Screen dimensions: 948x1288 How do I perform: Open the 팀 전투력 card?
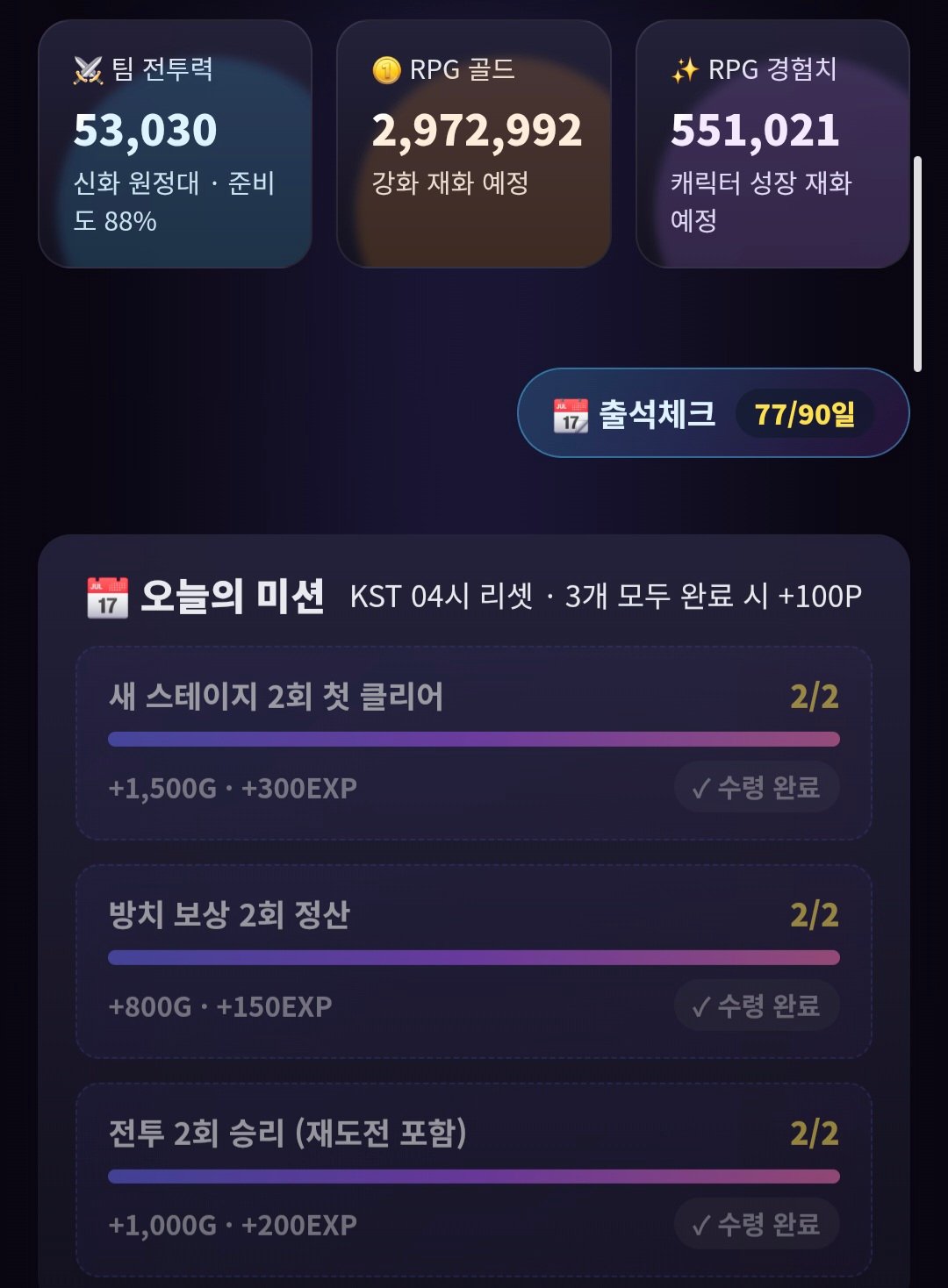[176, 144]
